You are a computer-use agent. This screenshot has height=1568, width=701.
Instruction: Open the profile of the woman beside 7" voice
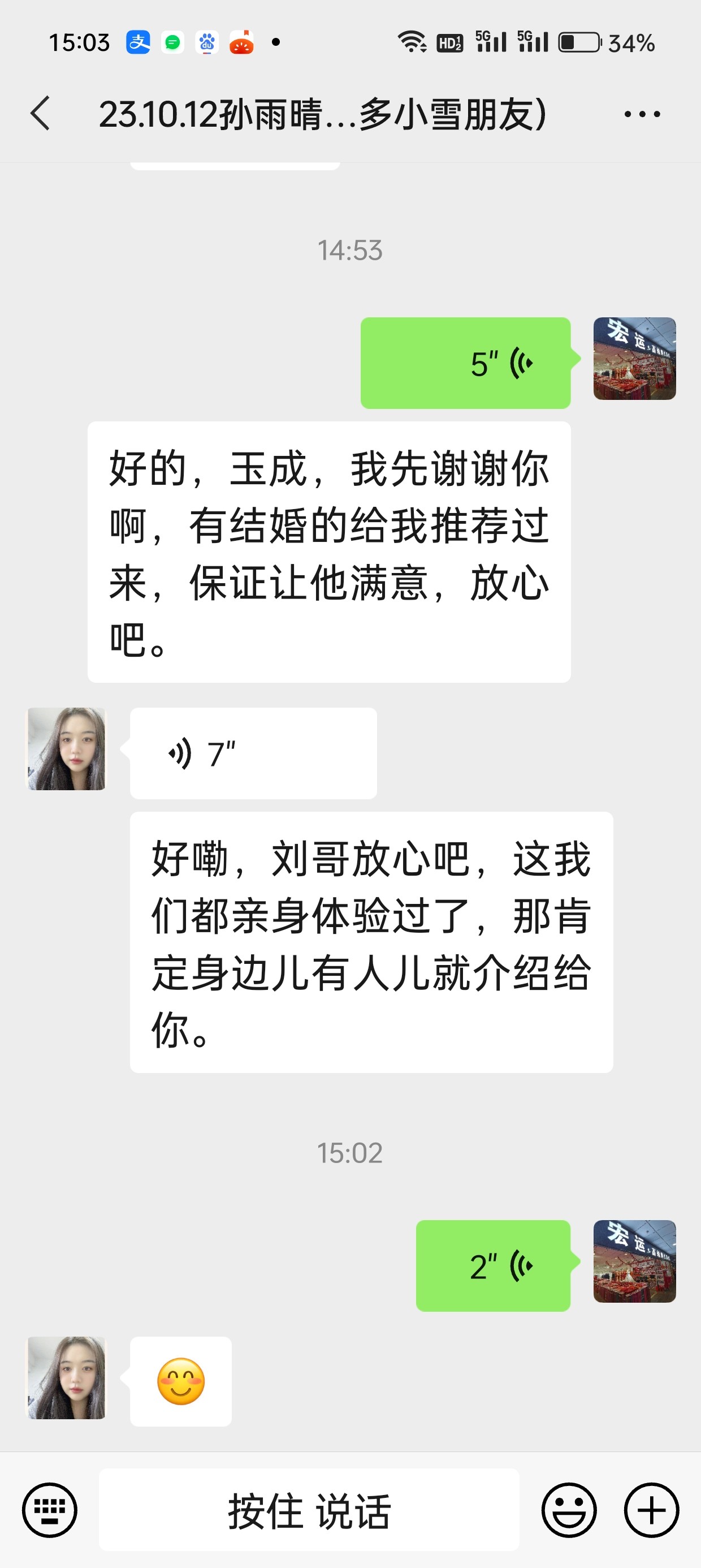67,749
